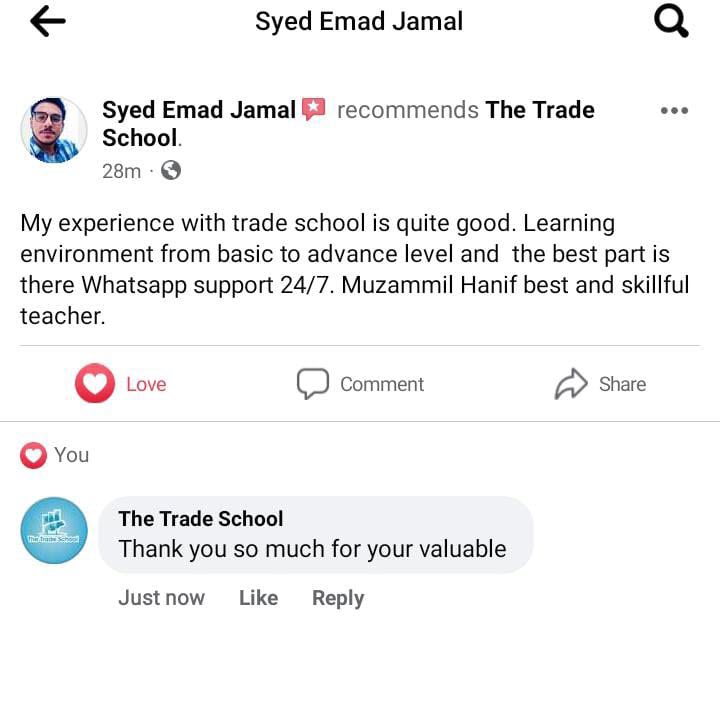This screenshot has width=720, height=723.
Task: Like The Trade School's comment
Action: 258,598
